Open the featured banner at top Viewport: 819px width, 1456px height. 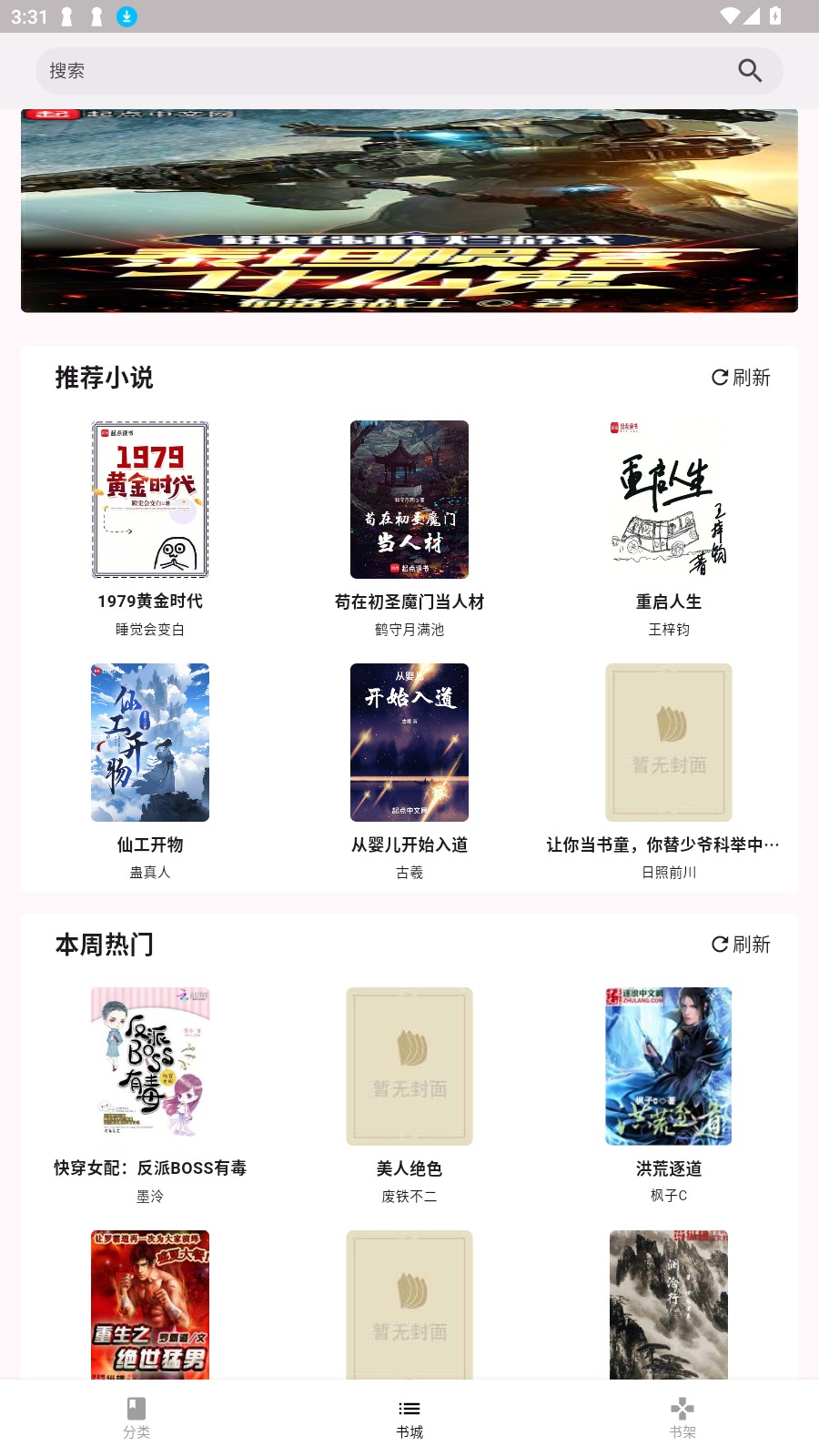click(x=409, y=211)
